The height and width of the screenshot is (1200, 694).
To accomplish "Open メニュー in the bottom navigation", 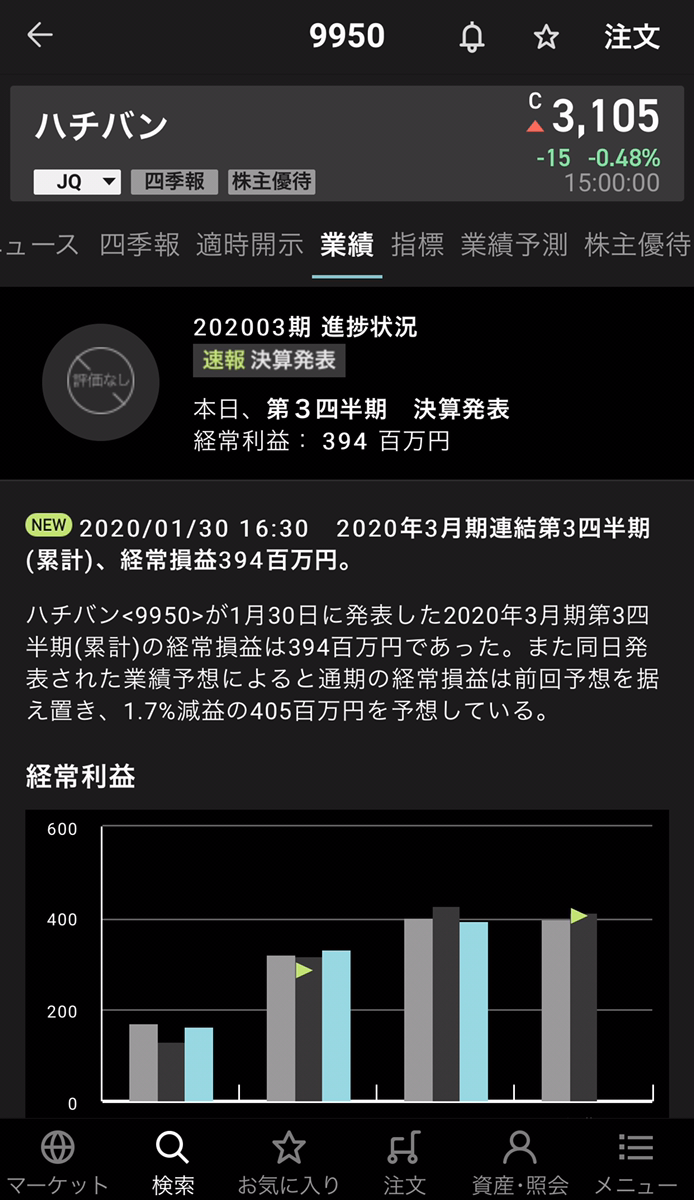I will click(x=636, y=1162).
